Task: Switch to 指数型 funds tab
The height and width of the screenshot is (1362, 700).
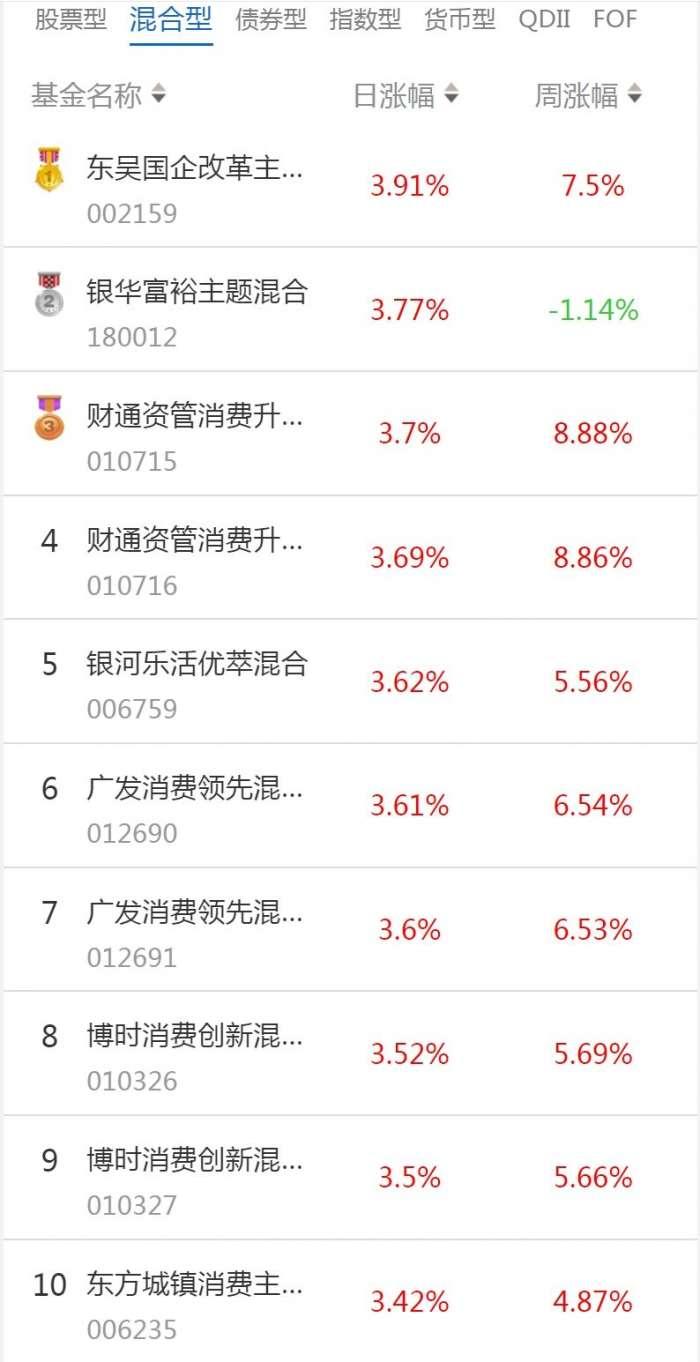Action: (365, 20)
